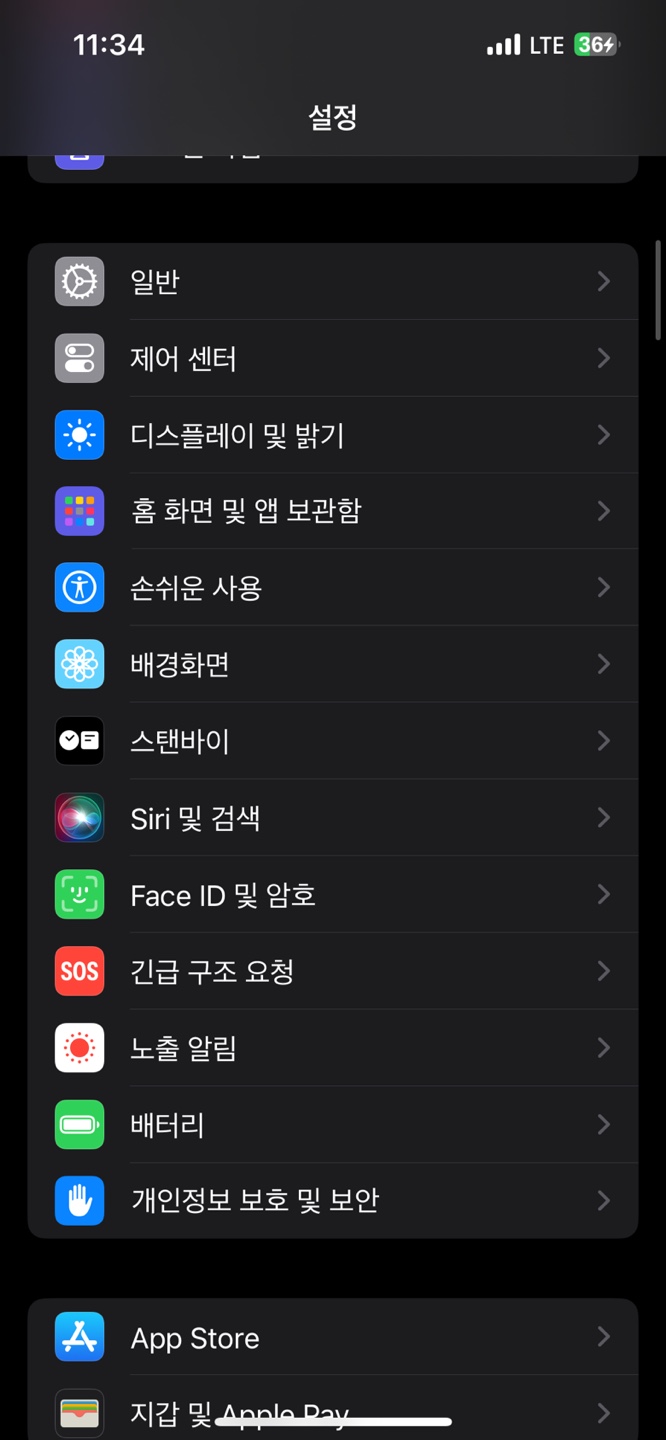
Task: Go to Face ID 및 암호
Action: (x=332, y=895)
